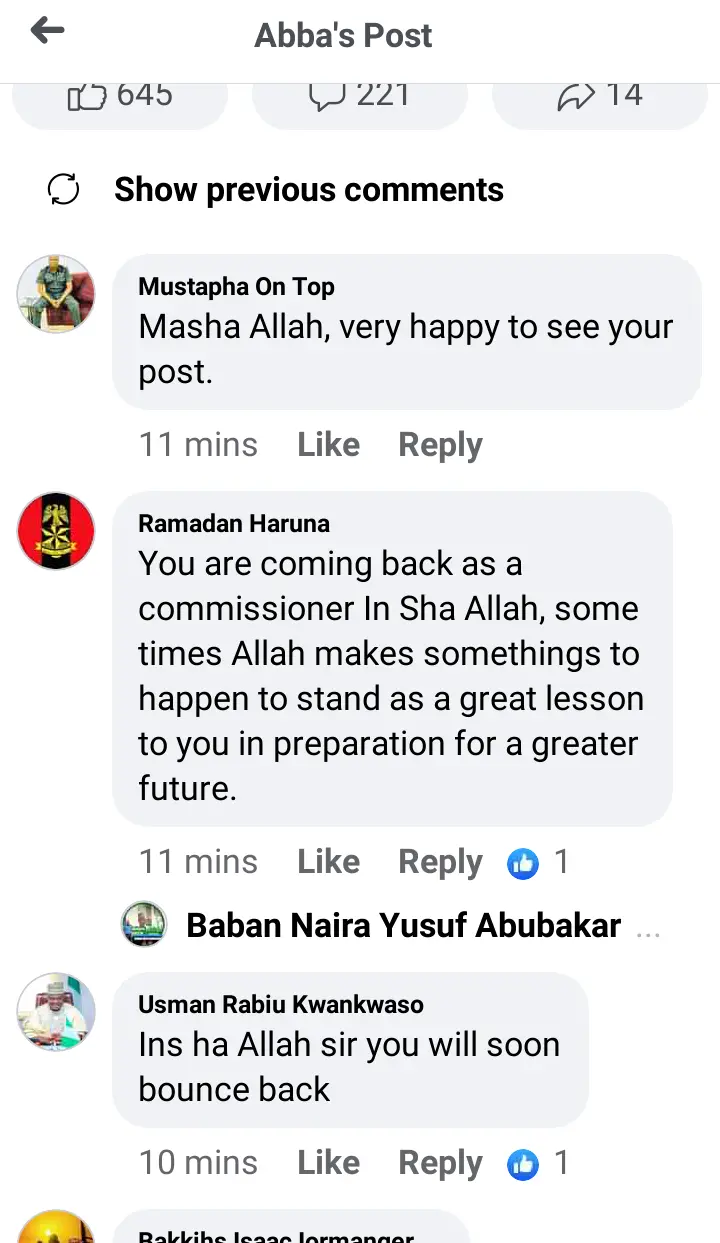Share the post via share button
Image resolution: width=720 pixels, height=1243 pixels.
click(x=599, y=97)
